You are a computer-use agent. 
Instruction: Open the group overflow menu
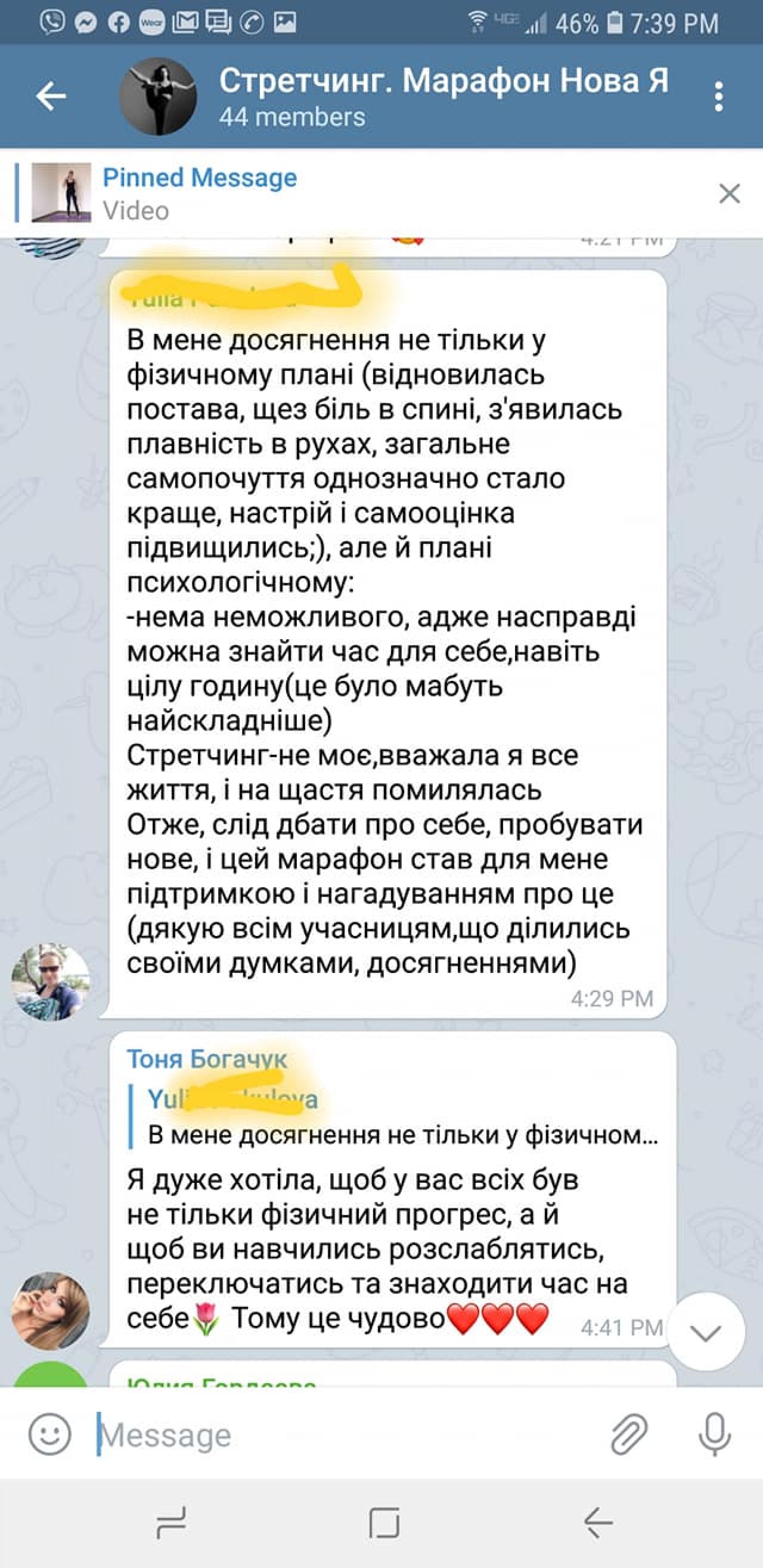(718, 97)
